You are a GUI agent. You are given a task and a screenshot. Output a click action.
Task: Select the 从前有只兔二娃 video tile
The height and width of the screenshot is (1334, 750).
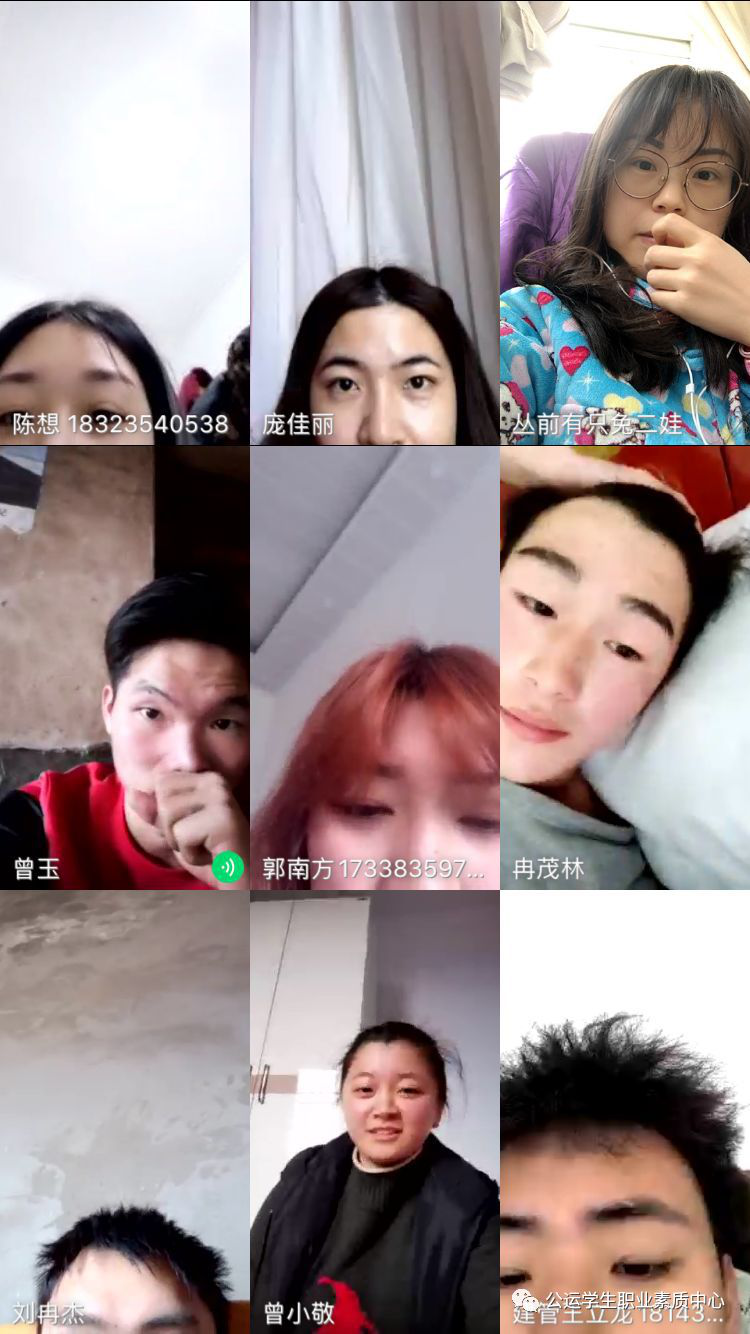625,222
